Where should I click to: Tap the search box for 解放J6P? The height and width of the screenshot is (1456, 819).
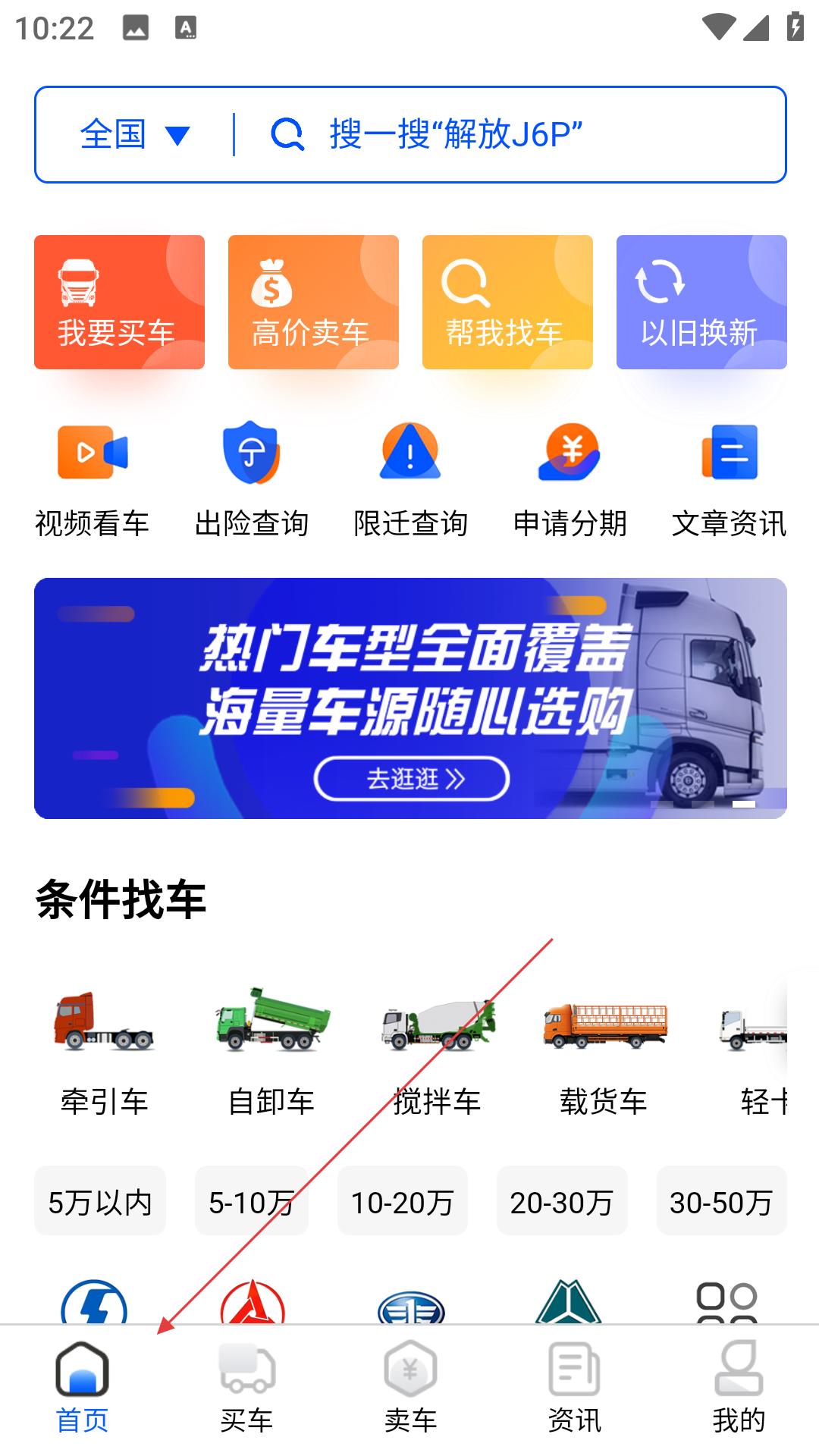pos(455,135)
